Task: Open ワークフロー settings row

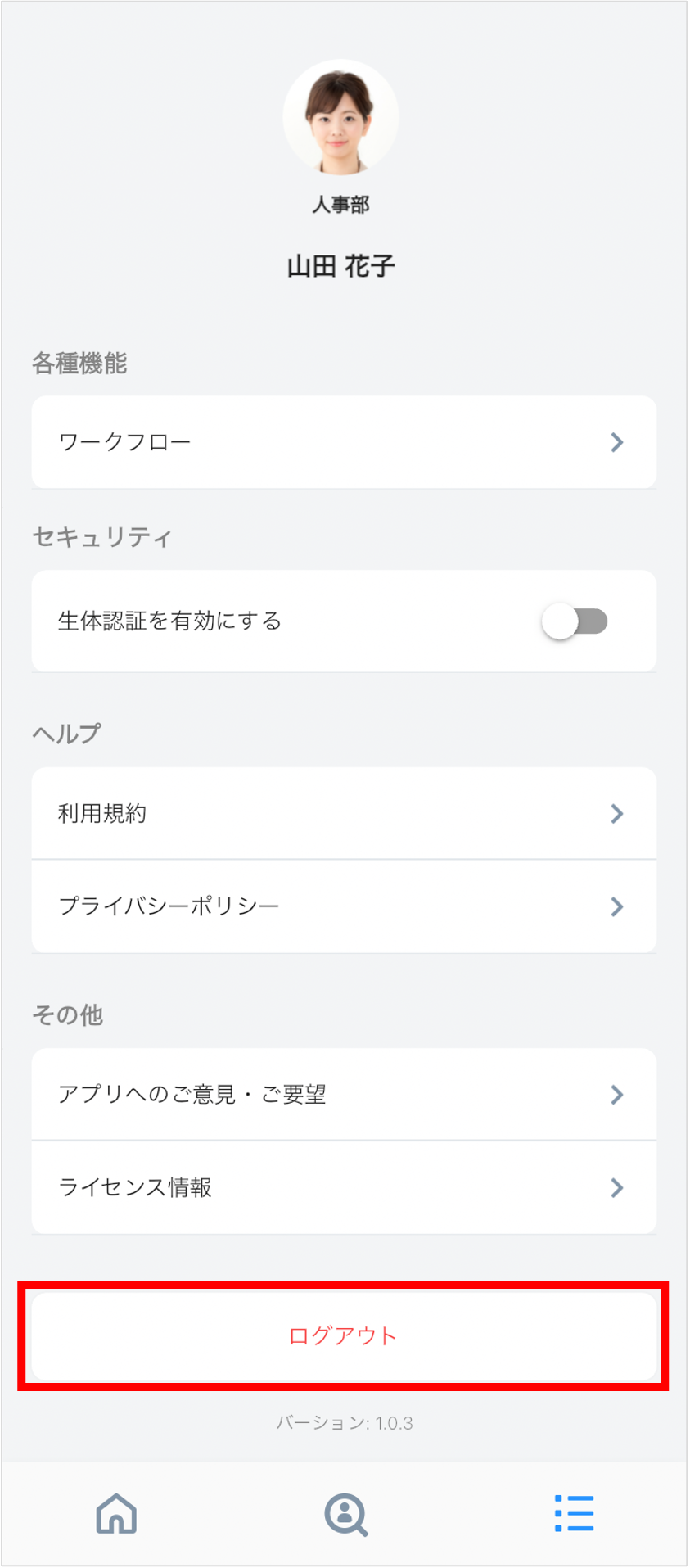Action: click(344, 442)
